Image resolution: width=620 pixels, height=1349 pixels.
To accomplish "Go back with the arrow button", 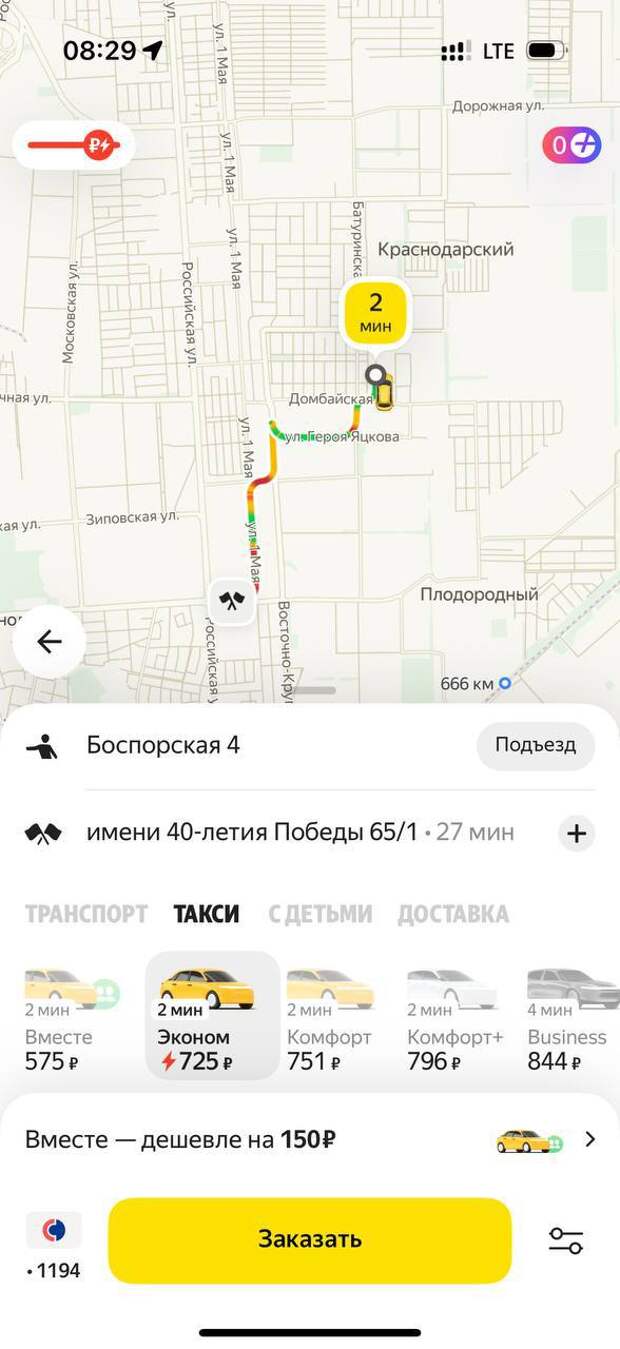I will coord(48,642).
